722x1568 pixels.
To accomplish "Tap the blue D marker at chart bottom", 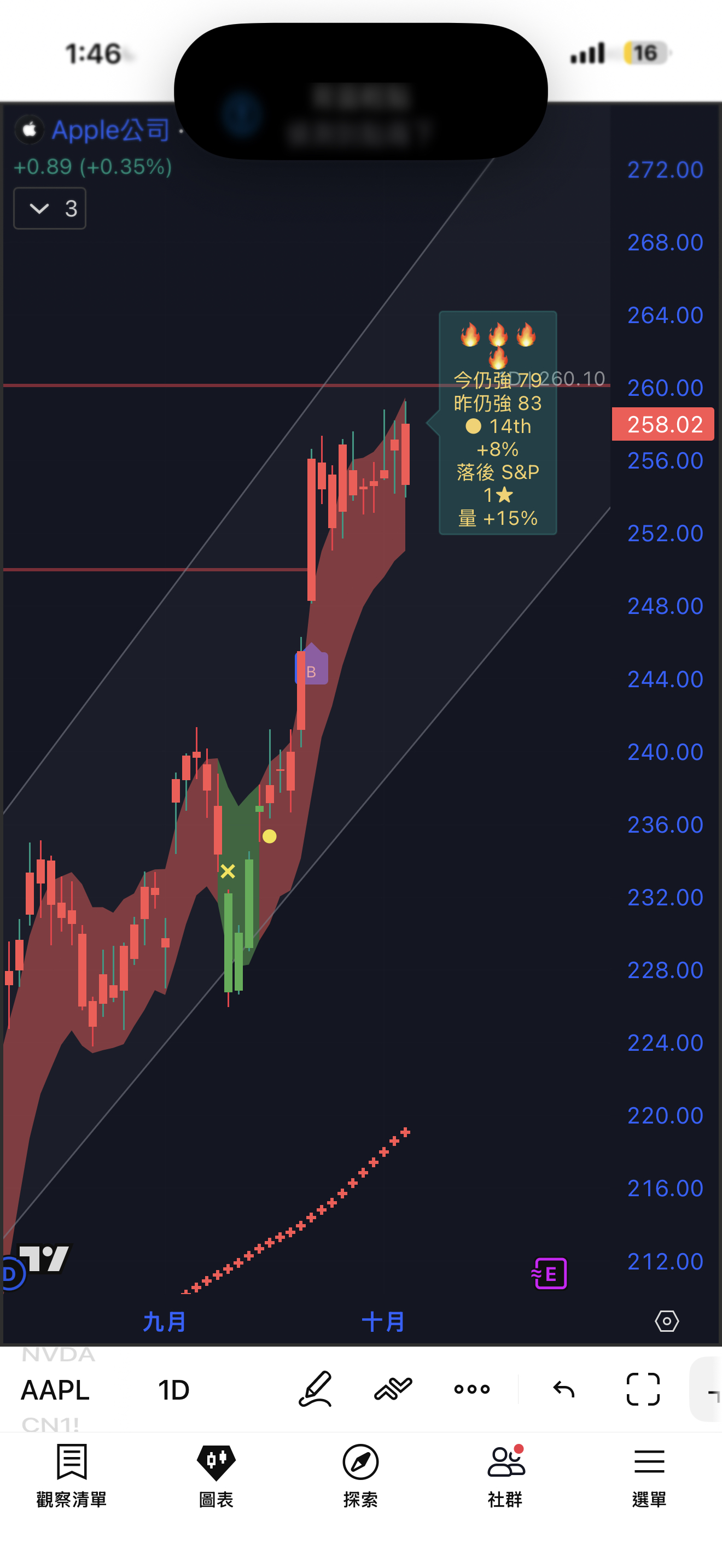I will pos(10,1273).
